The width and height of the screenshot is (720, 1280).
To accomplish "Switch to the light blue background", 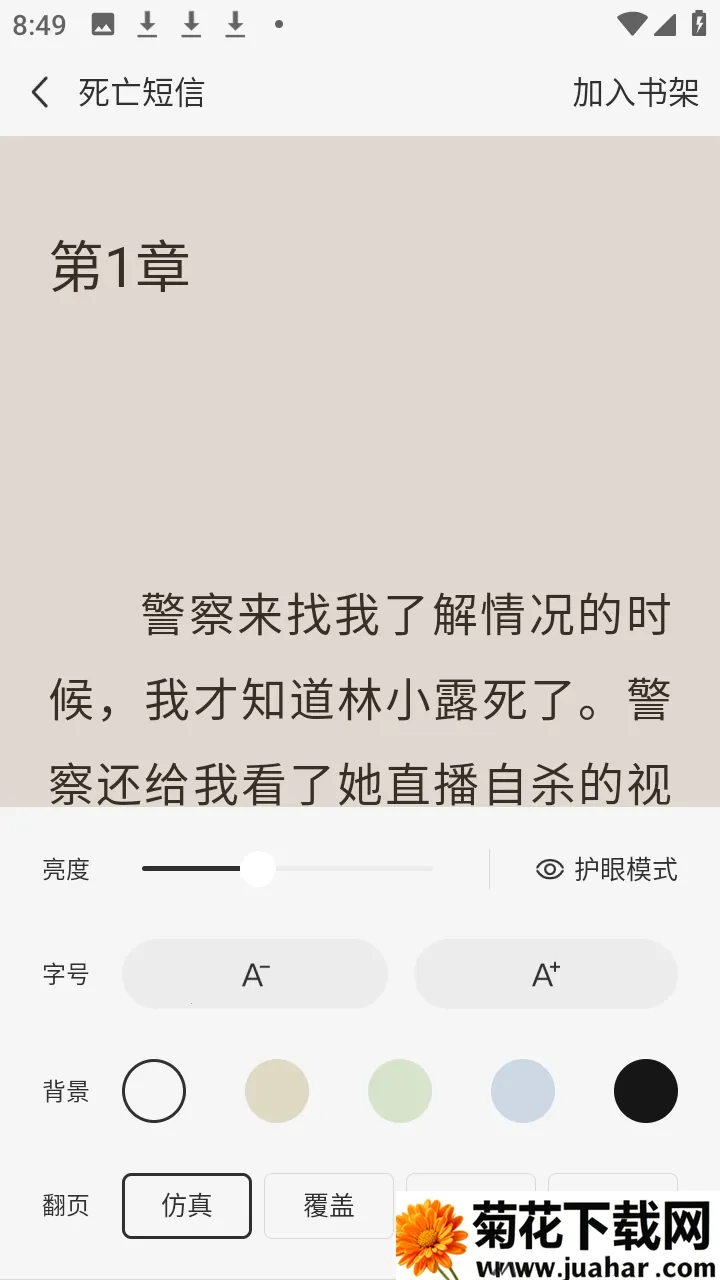I will [x=523, y=1091].
